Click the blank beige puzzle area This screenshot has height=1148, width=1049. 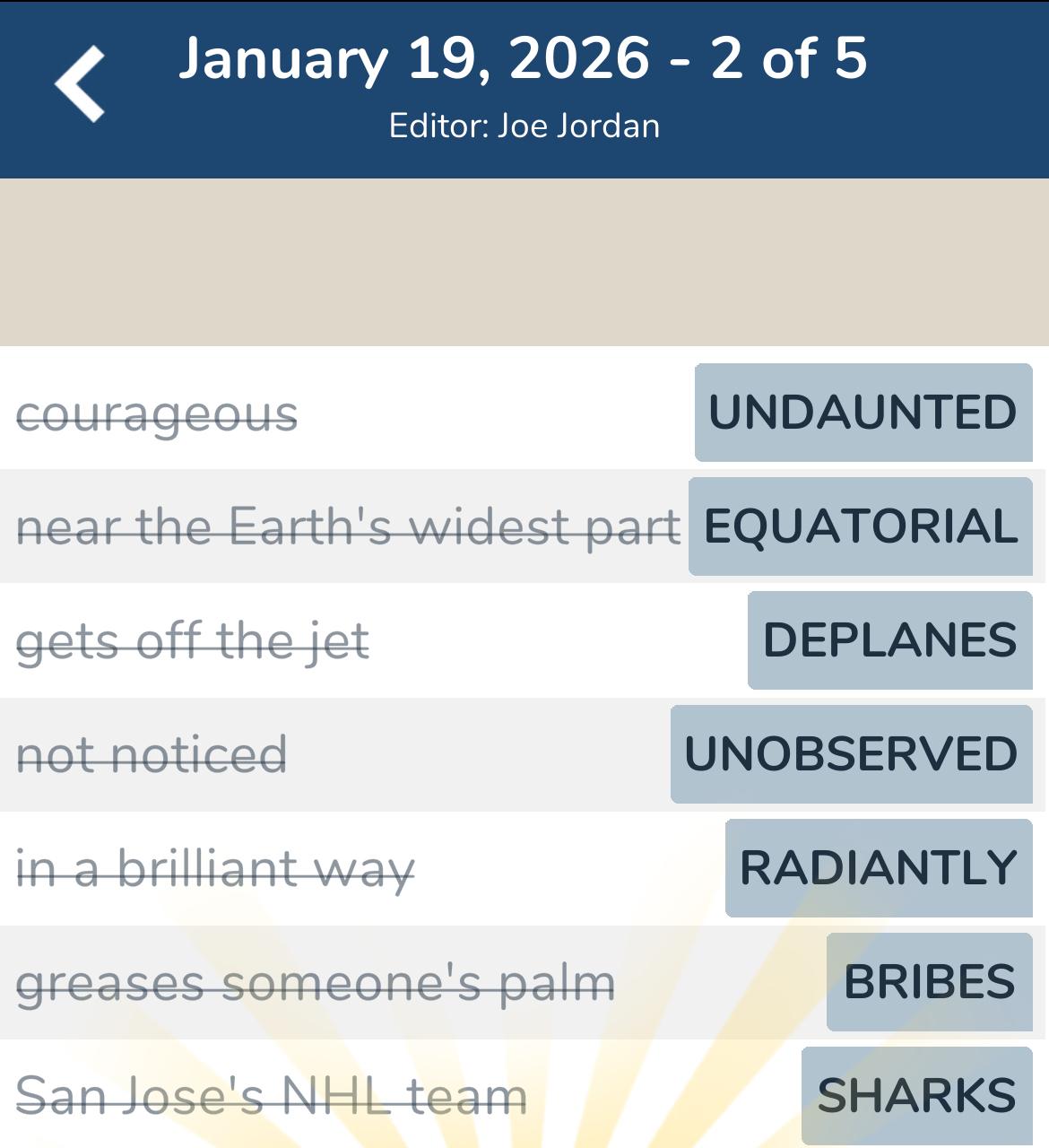(x=524, y=260)
